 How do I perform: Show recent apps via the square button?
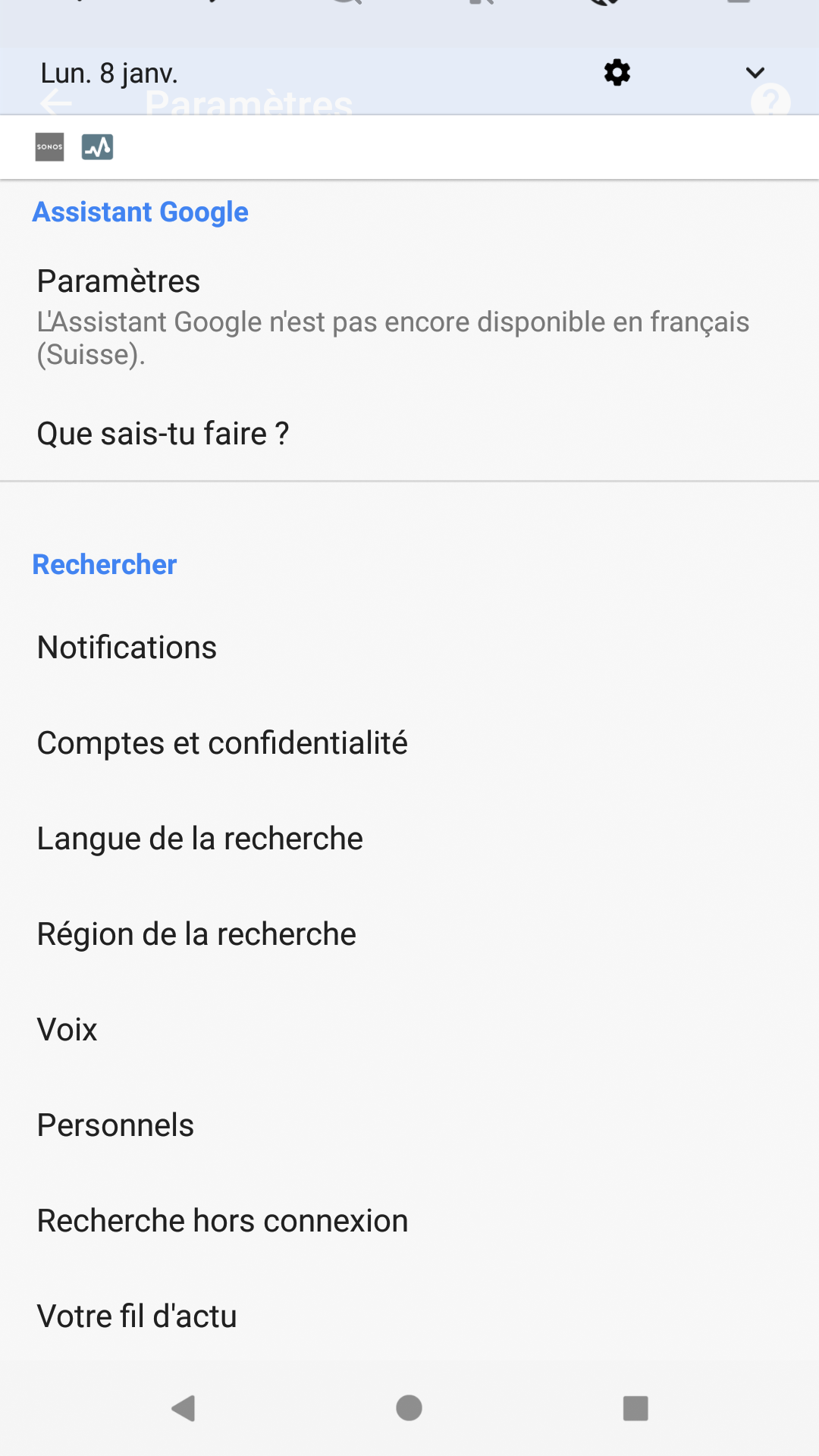(x=635, y=1408)
